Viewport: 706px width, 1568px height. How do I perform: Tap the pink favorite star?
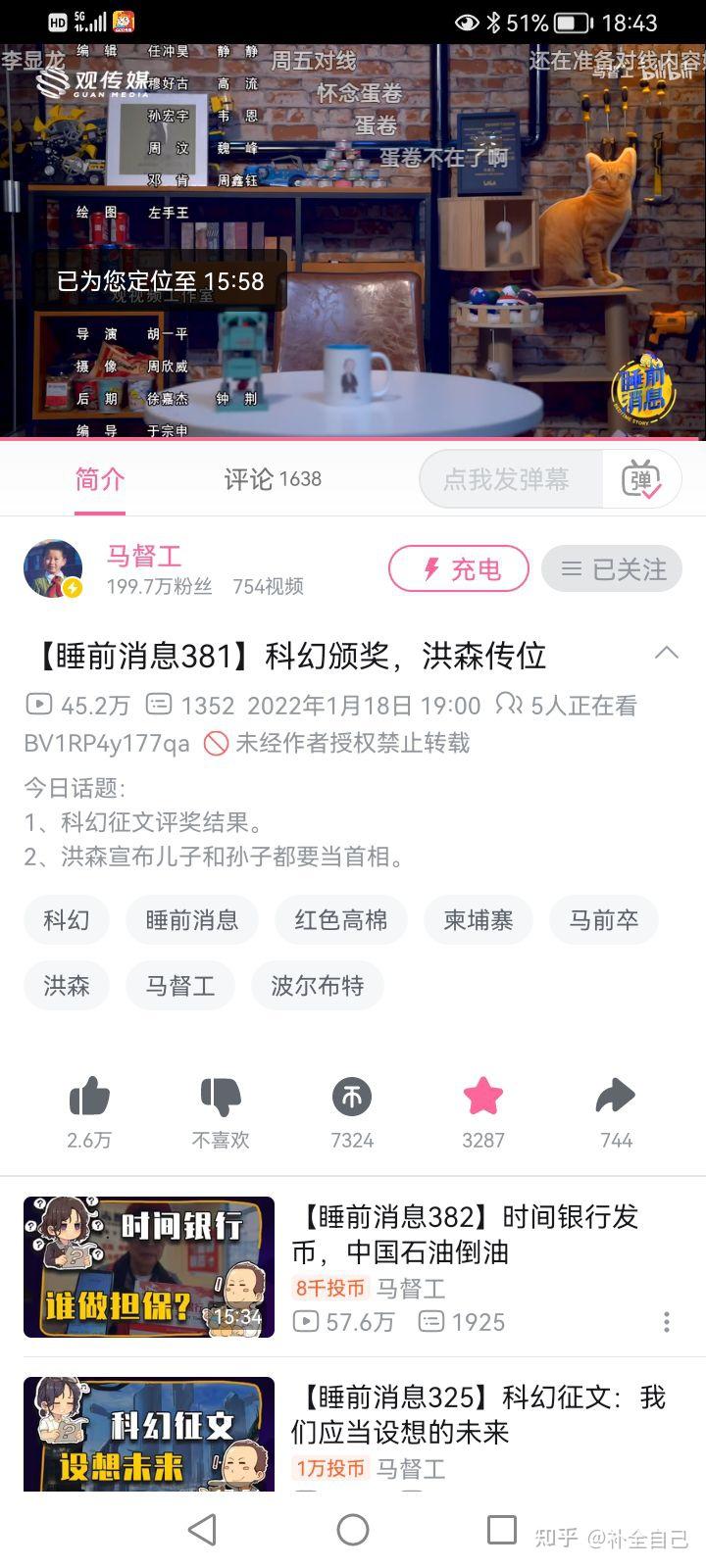483,1098
